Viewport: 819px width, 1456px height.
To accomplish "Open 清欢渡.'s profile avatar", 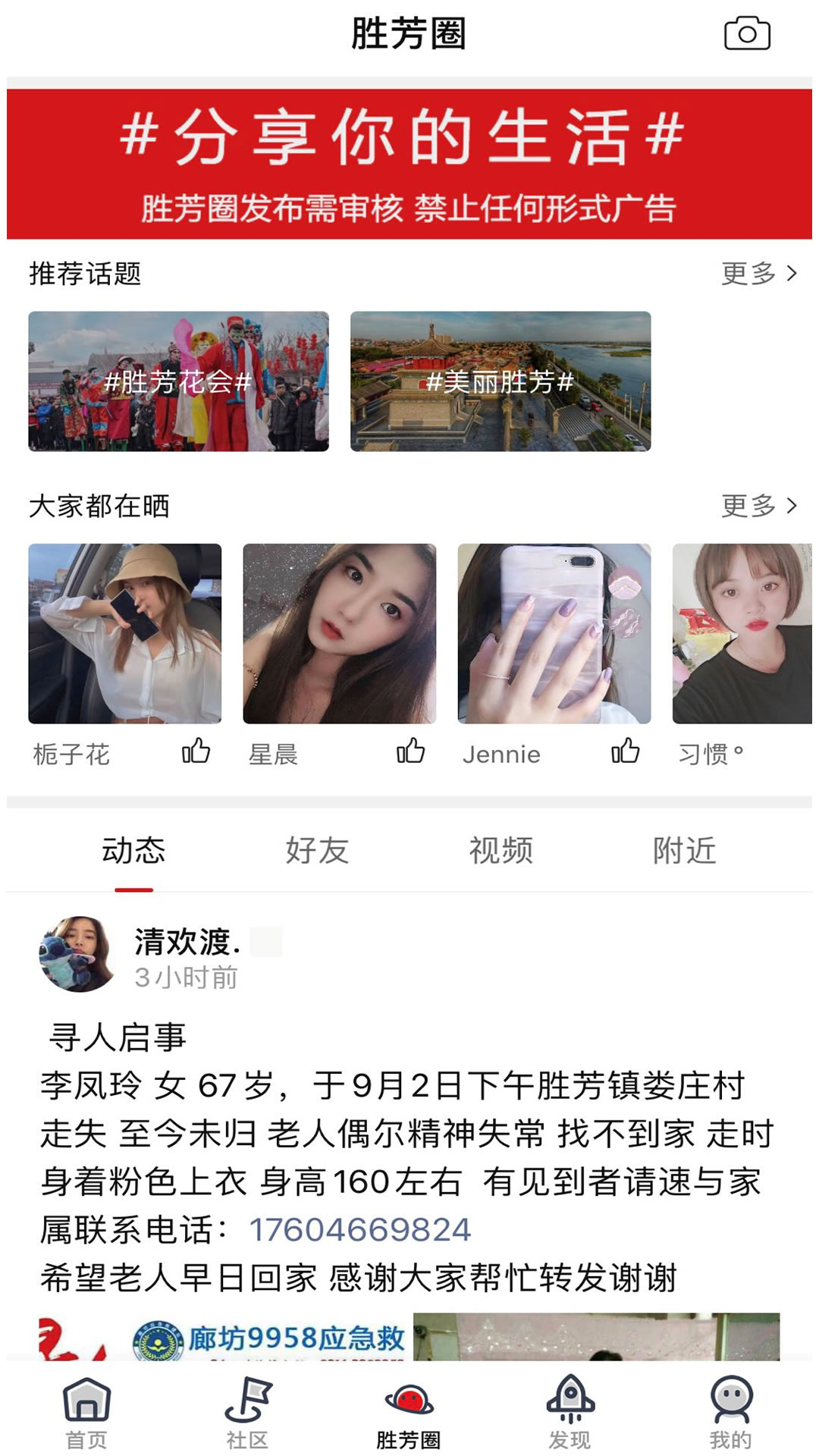I will tap(77, 954).
